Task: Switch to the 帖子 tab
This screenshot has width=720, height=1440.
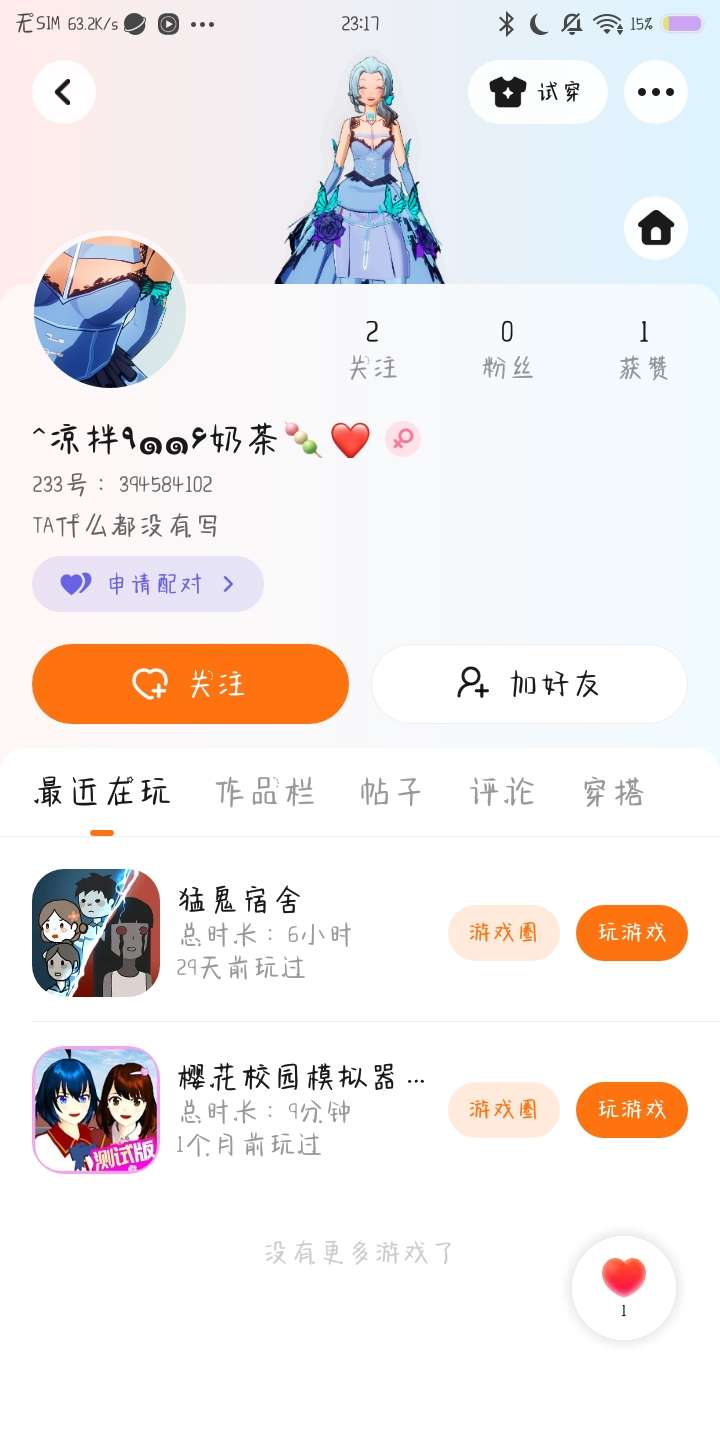Action: [391, 793]
